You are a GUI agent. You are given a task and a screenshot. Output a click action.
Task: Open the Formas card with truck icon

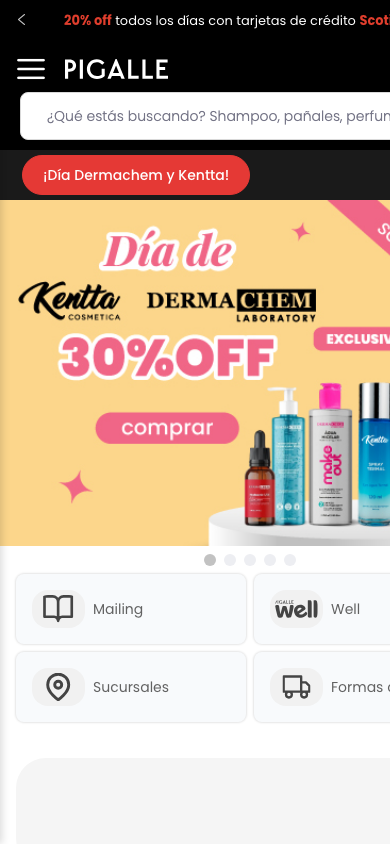(x=322, y=687)
